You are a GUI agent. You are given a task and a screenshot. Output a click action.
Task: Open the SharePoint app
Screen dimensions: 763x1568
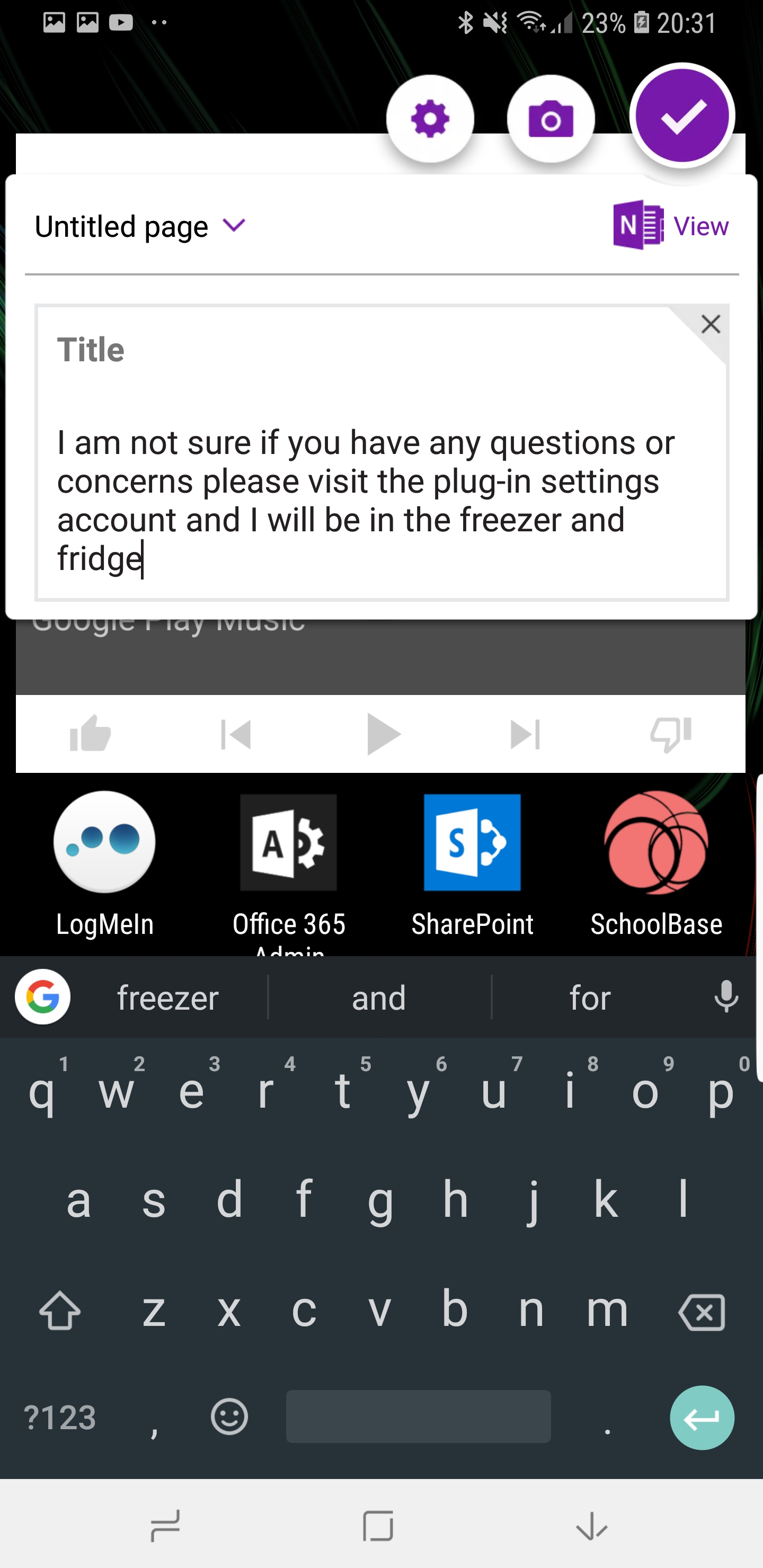[473, 865]
